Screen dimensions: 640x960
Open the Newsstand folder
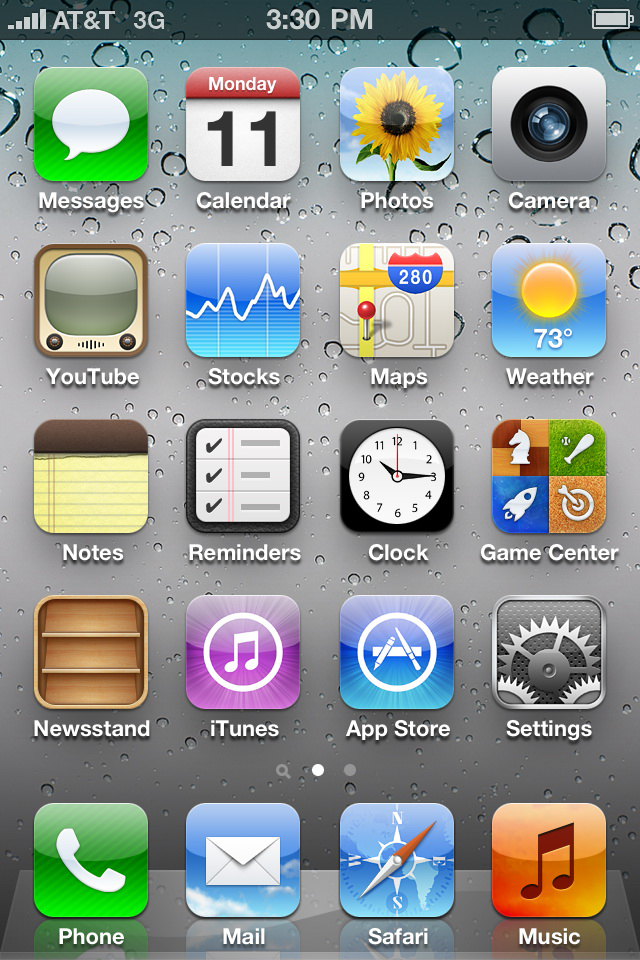click(x=91, y=652)
